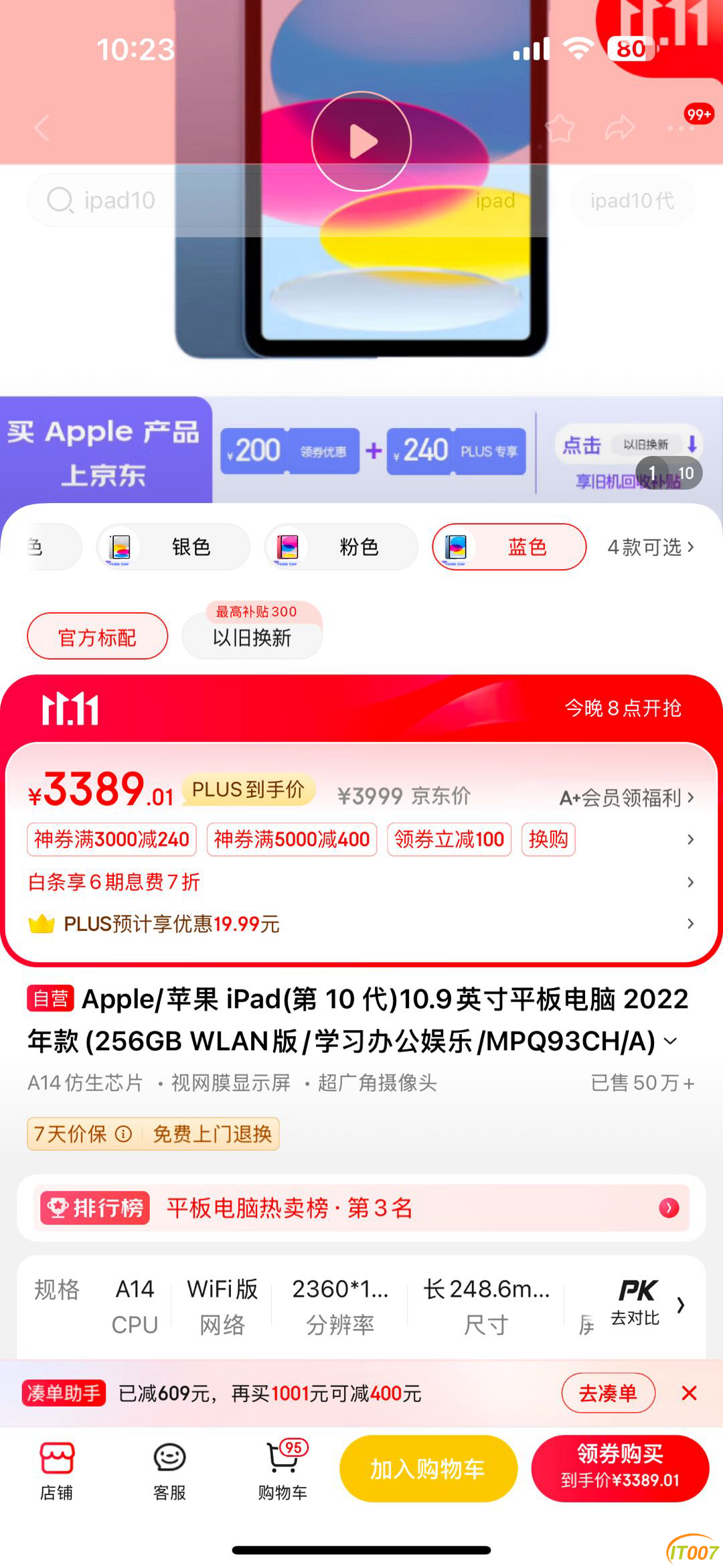Open PK 去对比 comparison

(636, 1303)
